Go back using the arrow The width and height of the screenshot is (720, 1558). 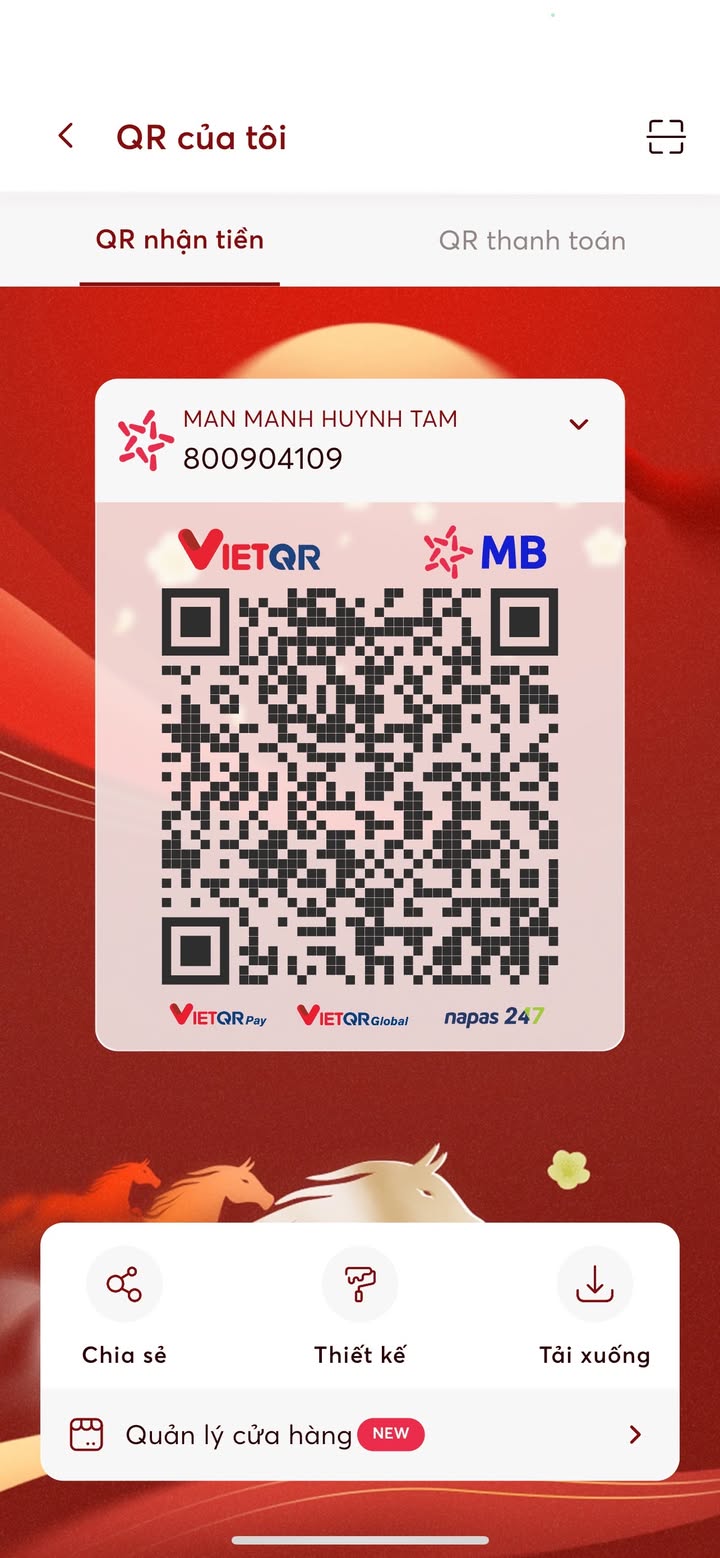(x=66, y=136)
